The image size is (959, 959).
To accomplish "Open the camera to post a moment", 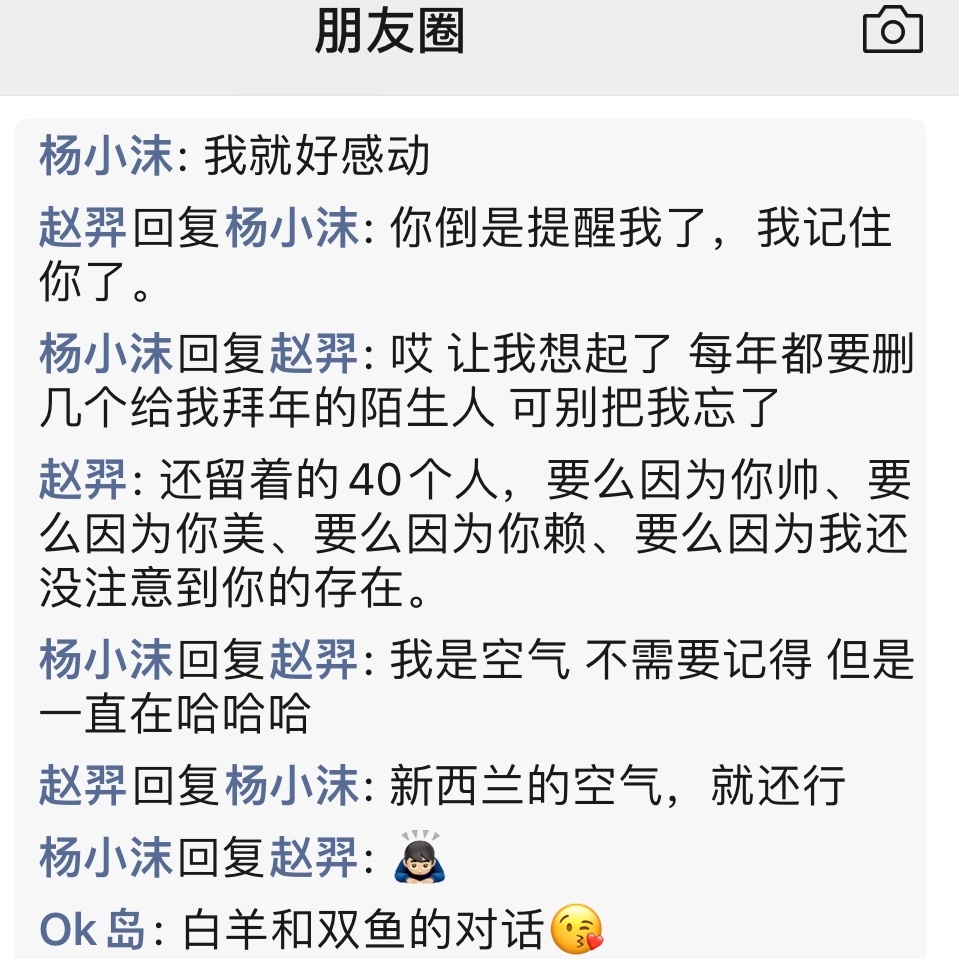I will 892,31.
